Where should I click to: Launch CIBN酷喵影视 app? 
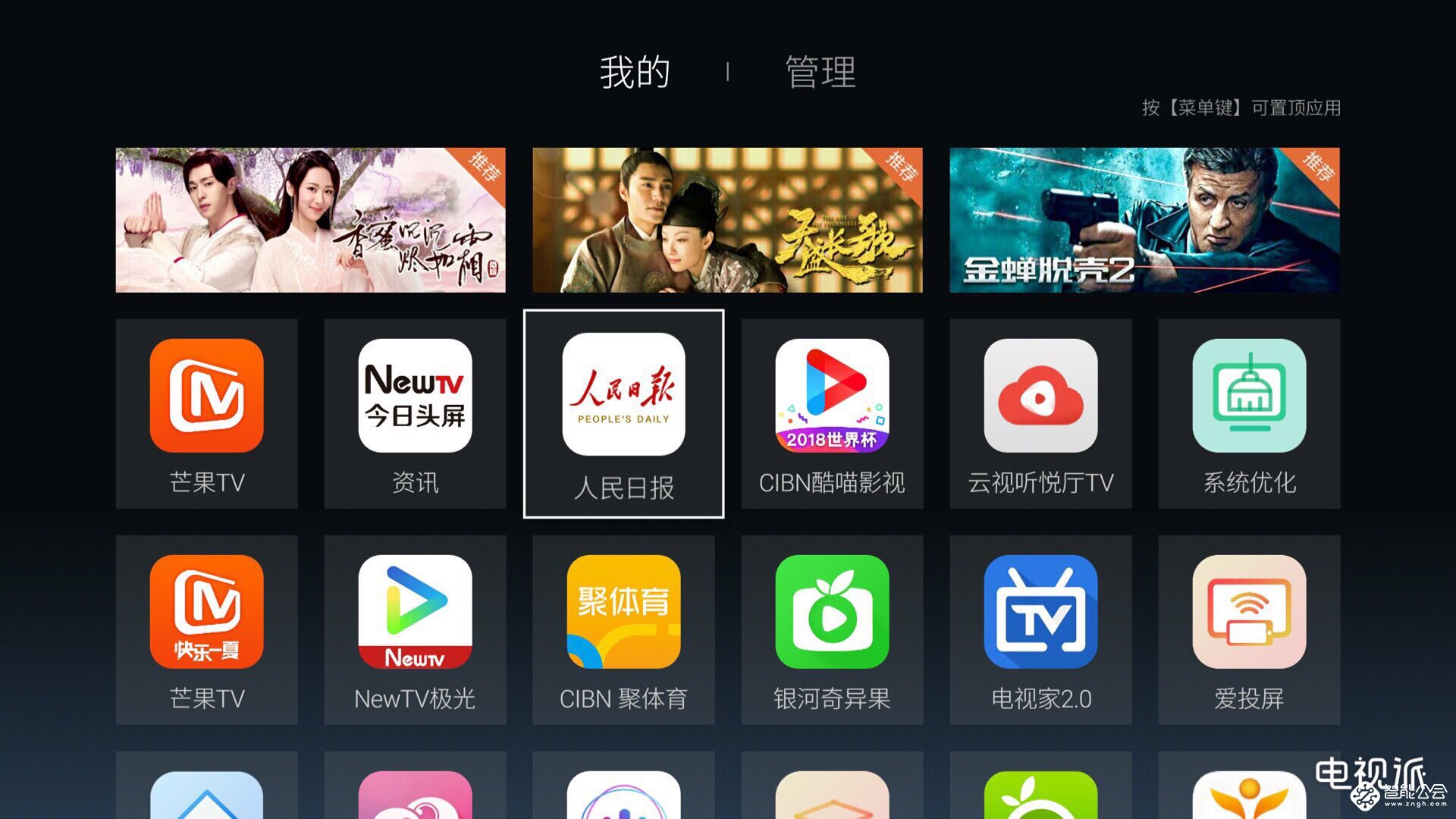832,413
